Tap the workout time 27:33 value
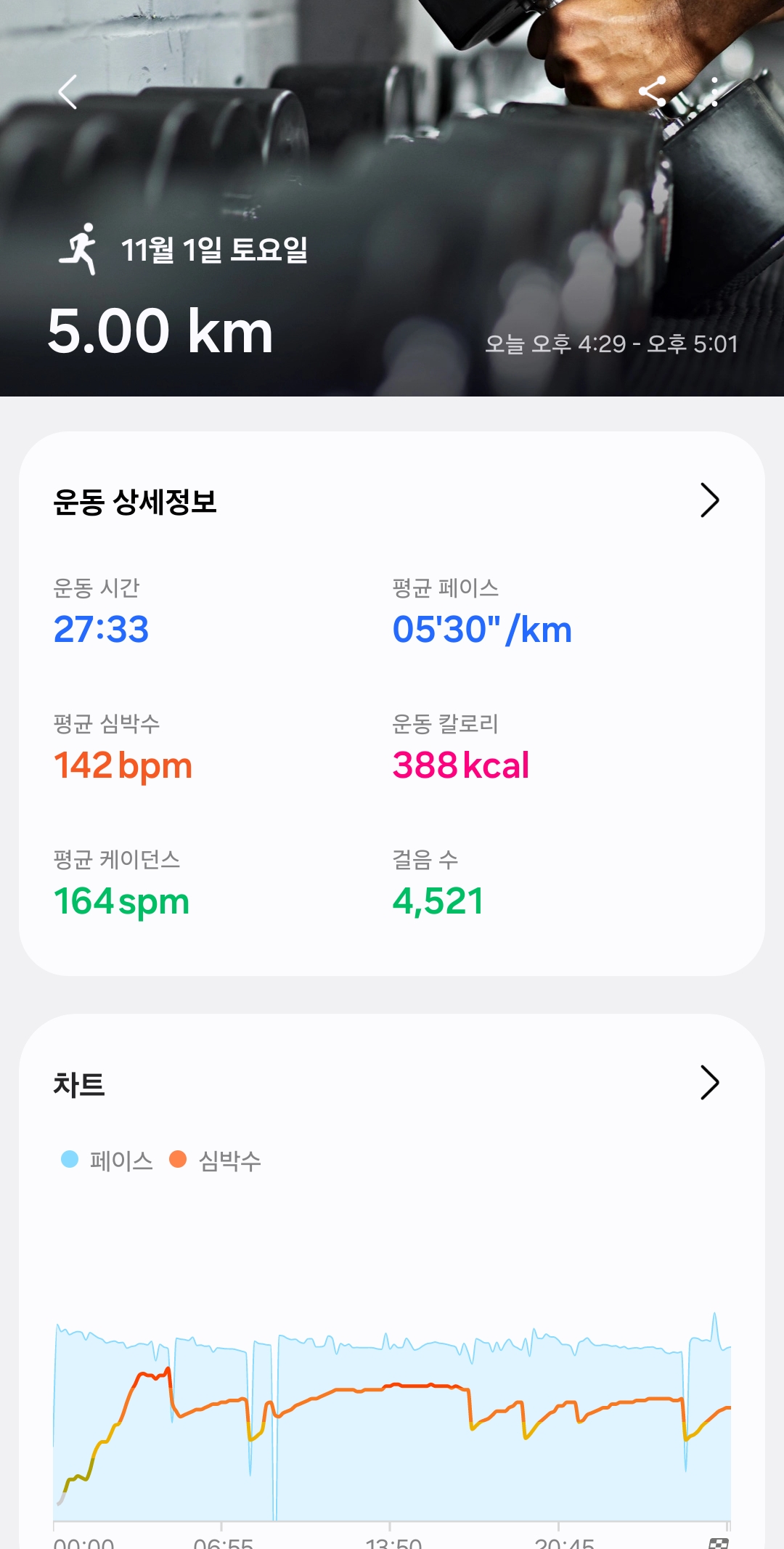The image size is (784, 1549). point(102,630)
